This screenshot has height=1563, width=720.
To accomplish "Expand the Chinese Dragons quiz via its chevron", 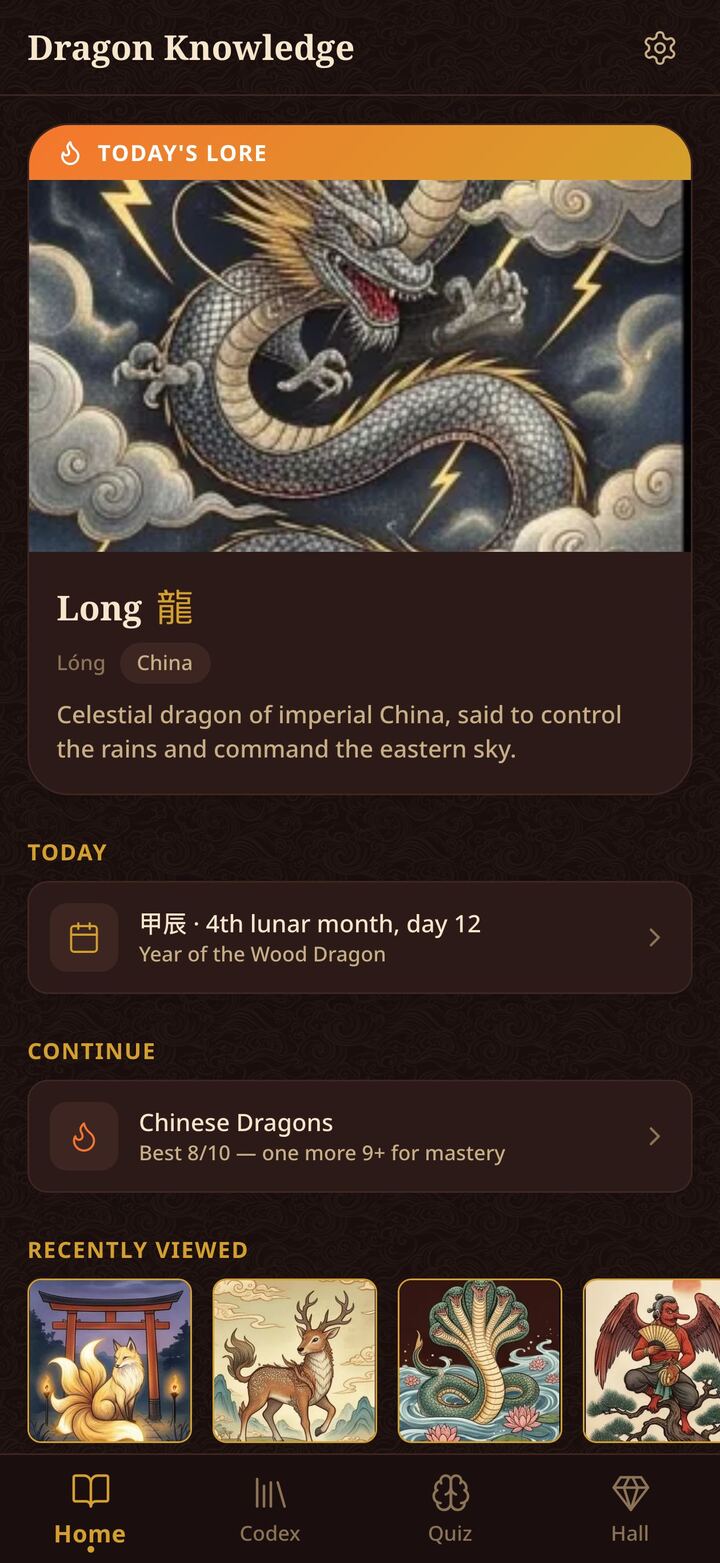I will (x=655, y=1136).
